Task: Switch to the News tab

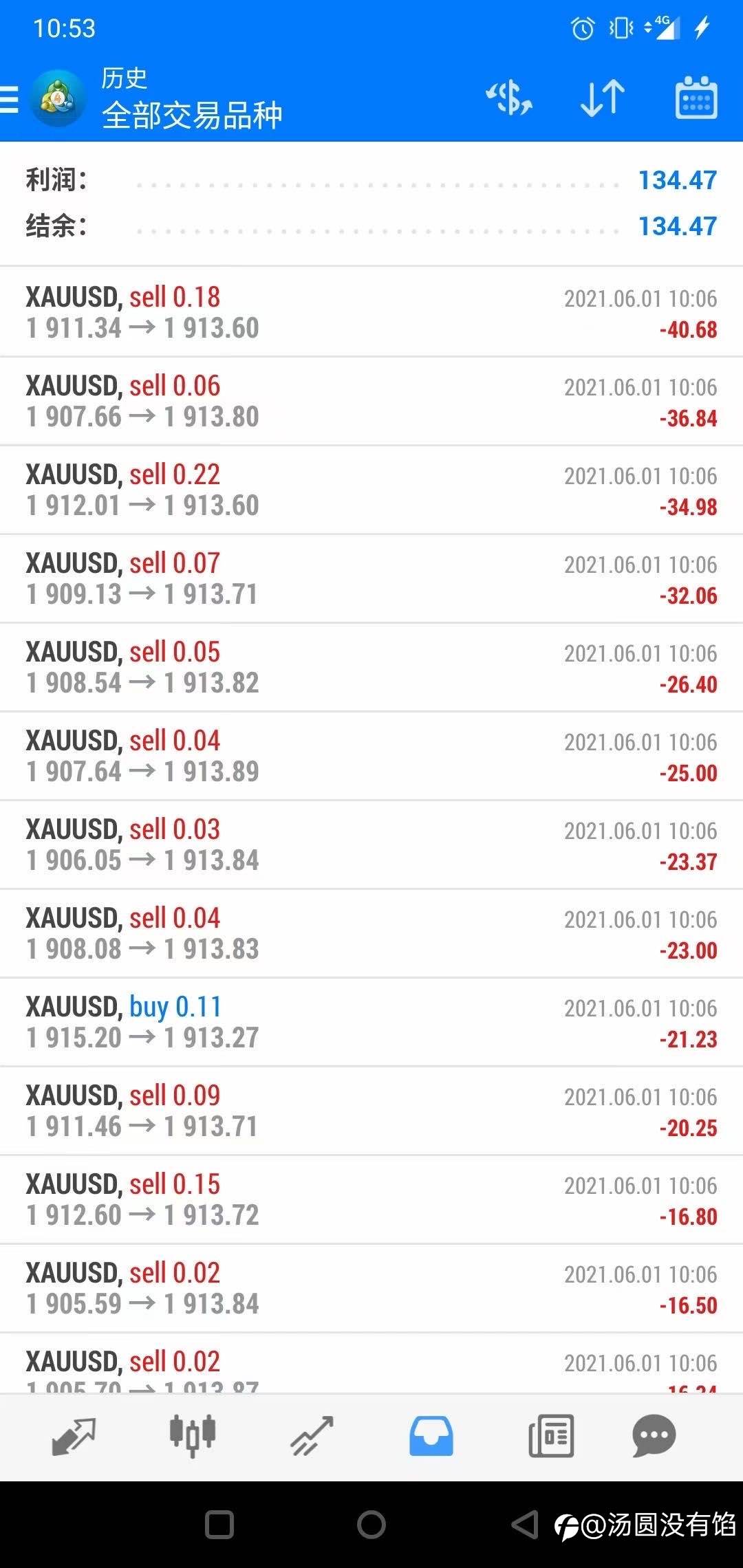Action: [x=551, y=1436]
